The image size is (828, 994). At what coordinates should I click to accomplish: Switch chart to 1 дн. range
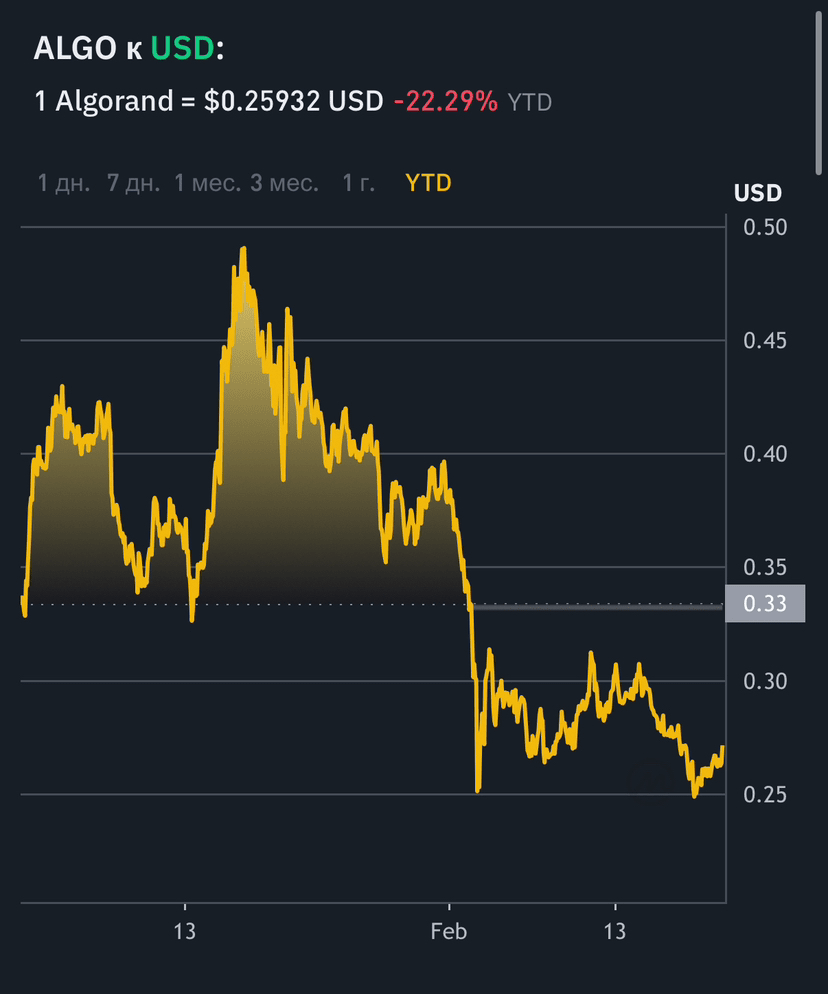coord(64,183)
